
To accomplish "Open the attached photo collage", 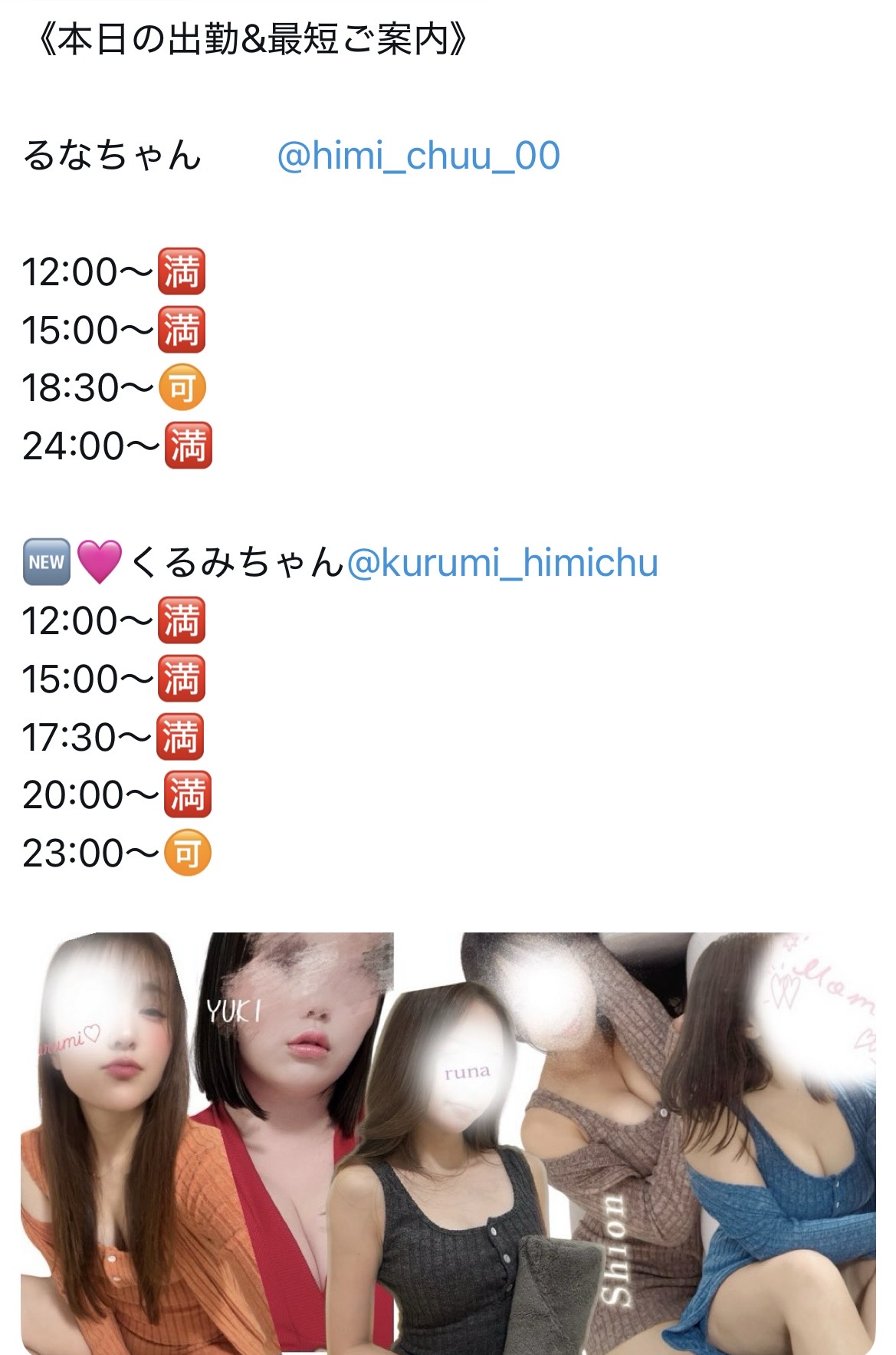I will click(x=448, y=1143).
